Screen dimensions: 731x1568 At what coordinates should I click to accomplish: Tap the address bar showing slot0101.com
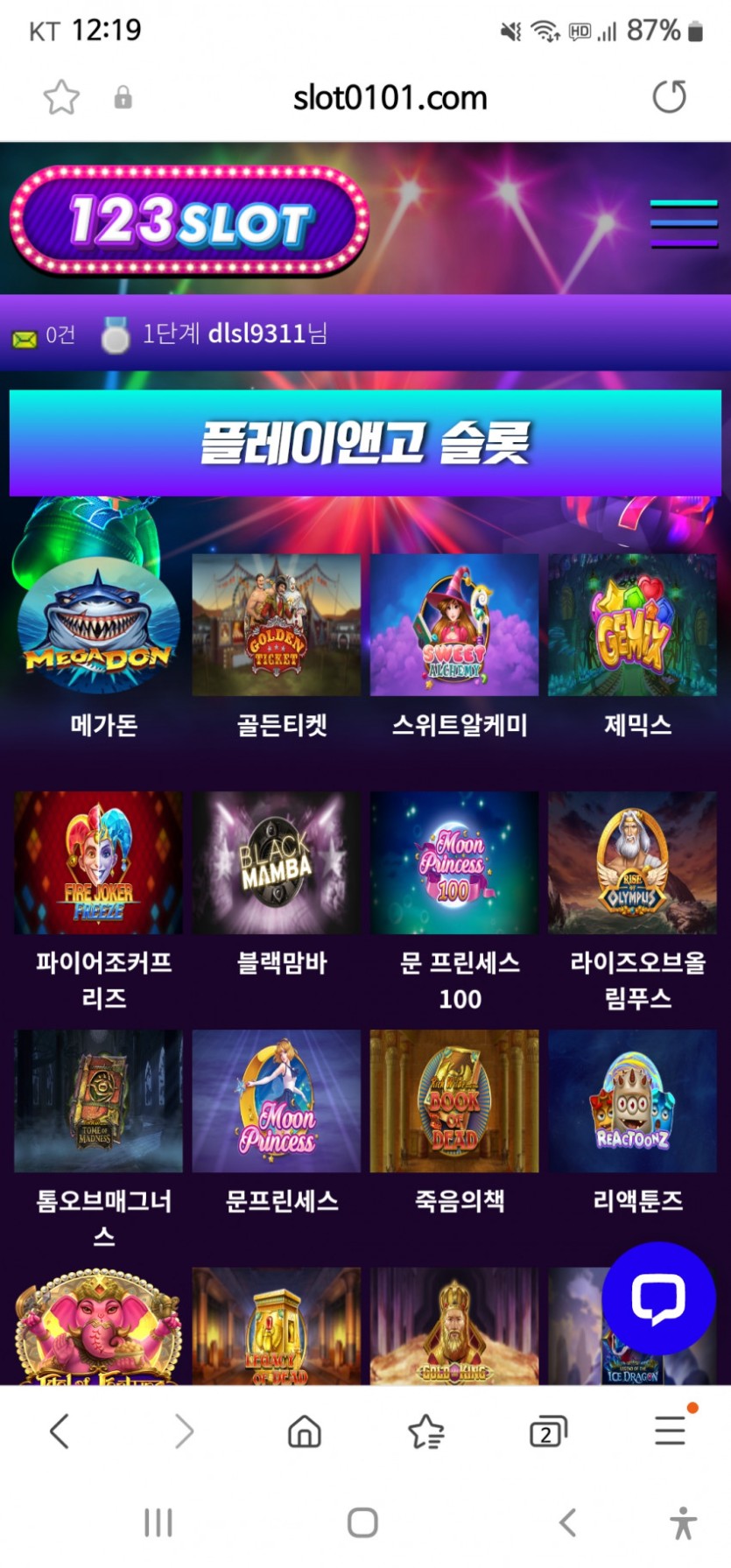pos(390,98)
